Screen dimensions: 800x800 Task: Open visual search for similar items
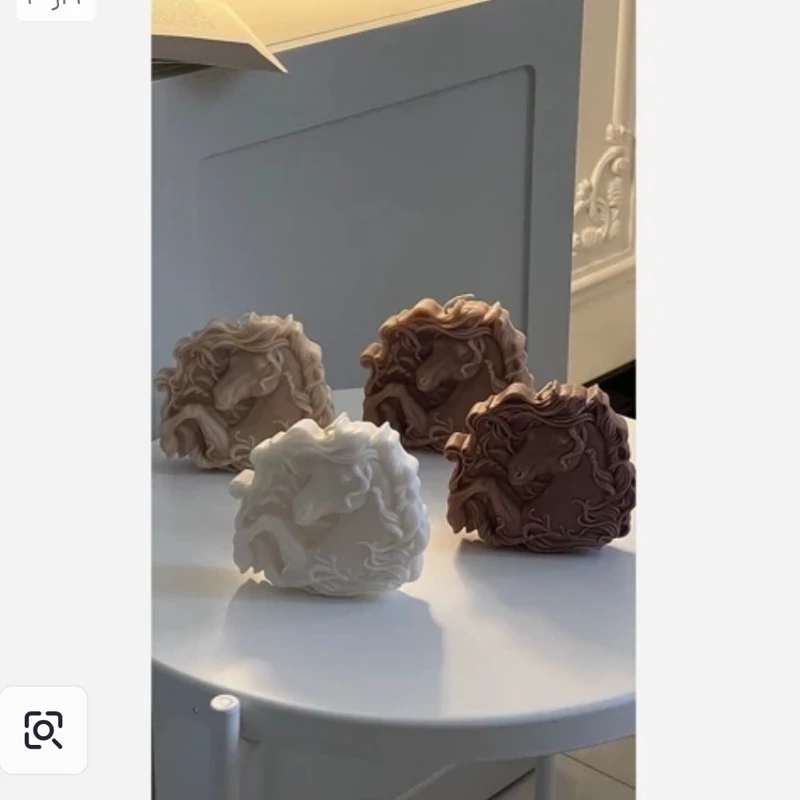[43, 730]
